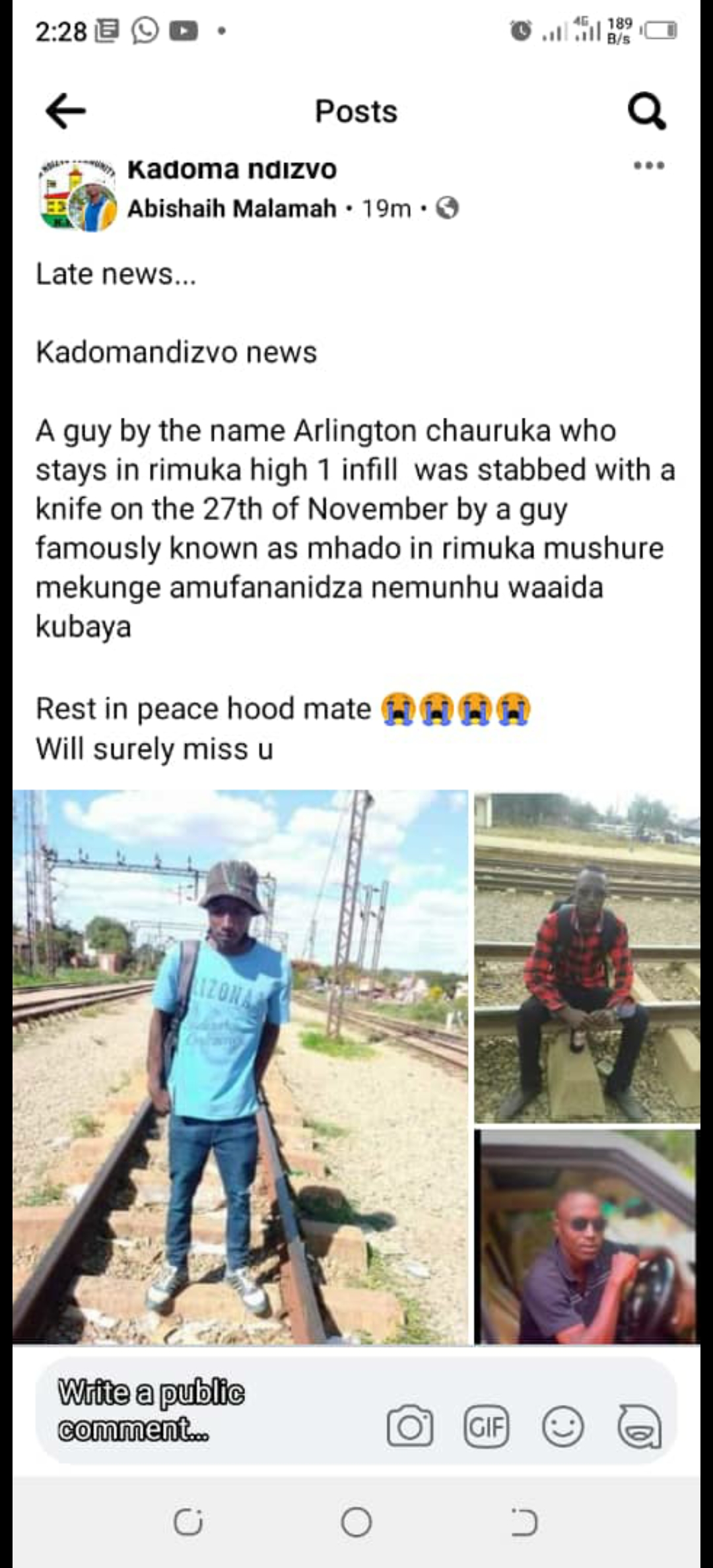Open the post's three-dot options menu
This screenshot has width=713, height=1568.
pos(648,166)
